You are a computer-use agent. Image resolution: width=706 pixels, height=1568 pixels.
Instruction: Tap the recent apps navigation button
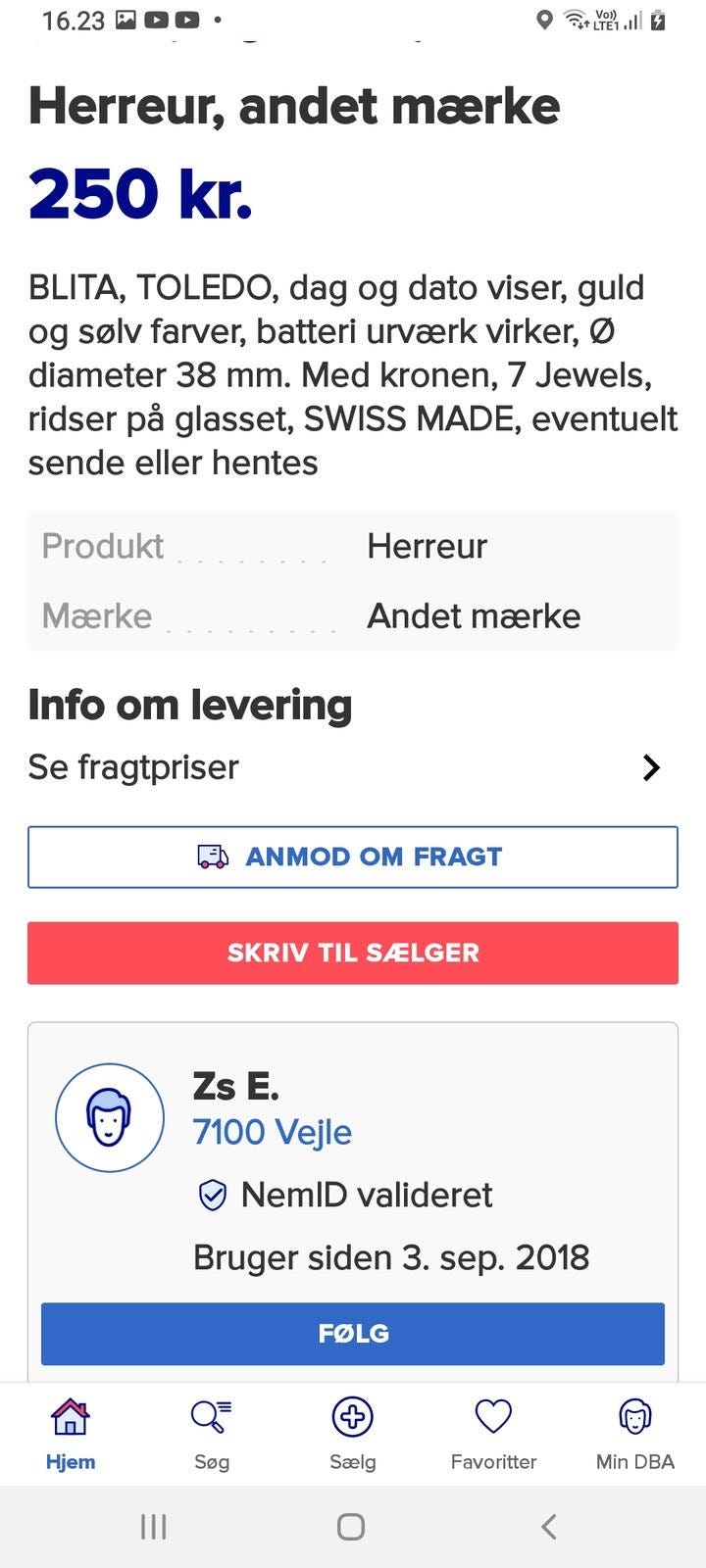(153, 1526)
